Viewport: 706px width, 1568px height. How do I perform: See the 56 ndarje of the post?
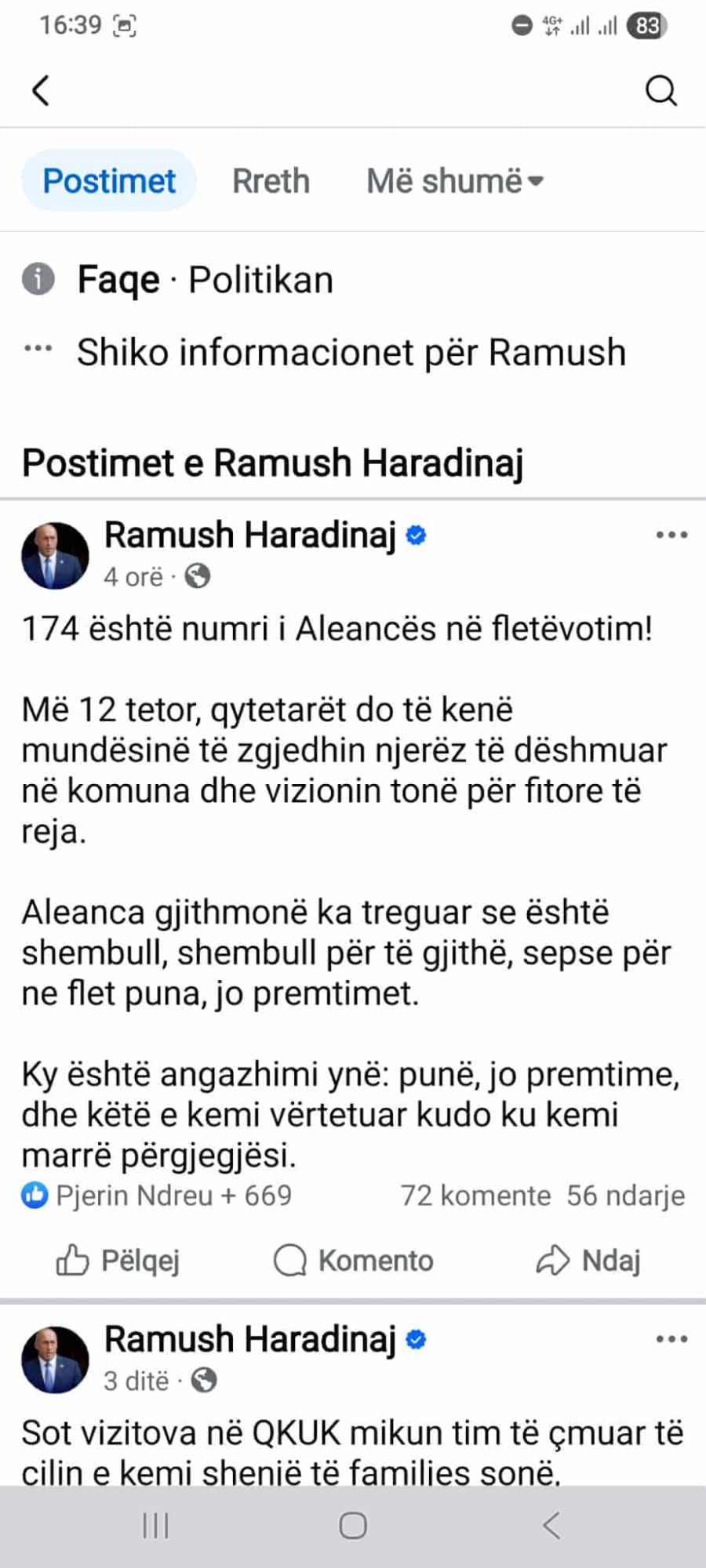tap(625, 1196)
